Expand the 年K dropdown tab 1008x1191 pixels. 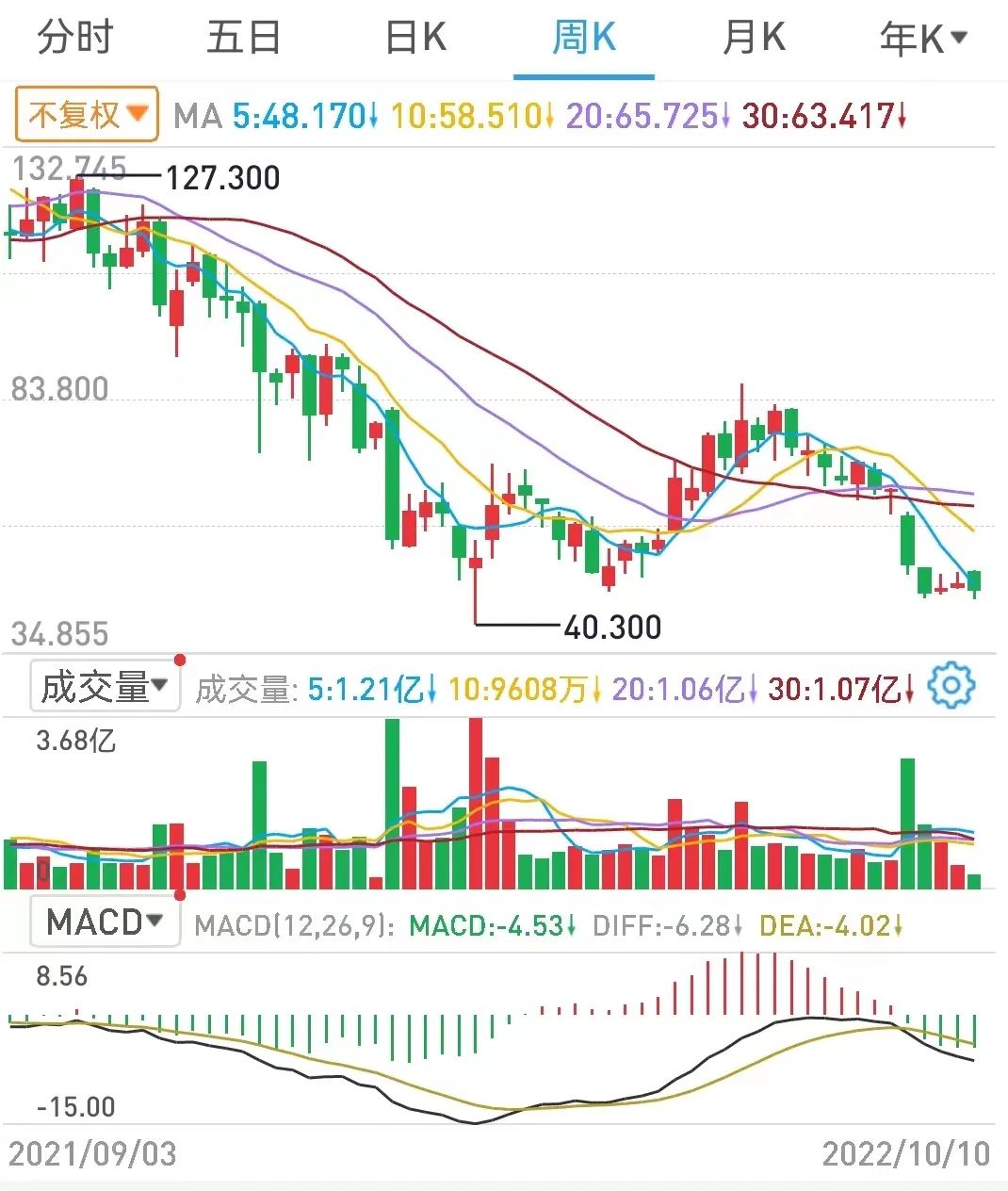(x=922, y=39)
